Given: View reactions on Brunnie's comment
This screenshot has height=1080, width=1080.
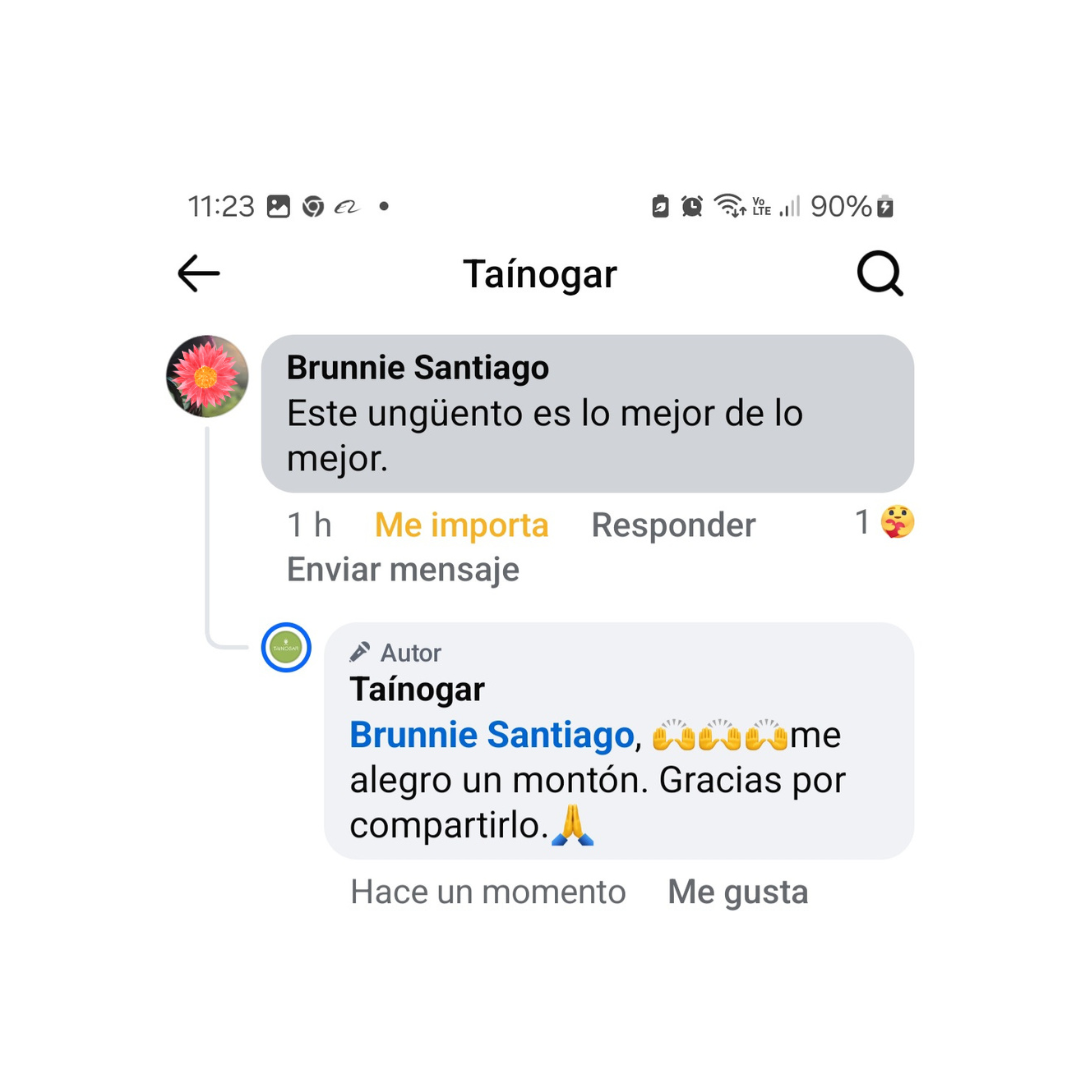Looking at the screenshot, I should point(886,522).
